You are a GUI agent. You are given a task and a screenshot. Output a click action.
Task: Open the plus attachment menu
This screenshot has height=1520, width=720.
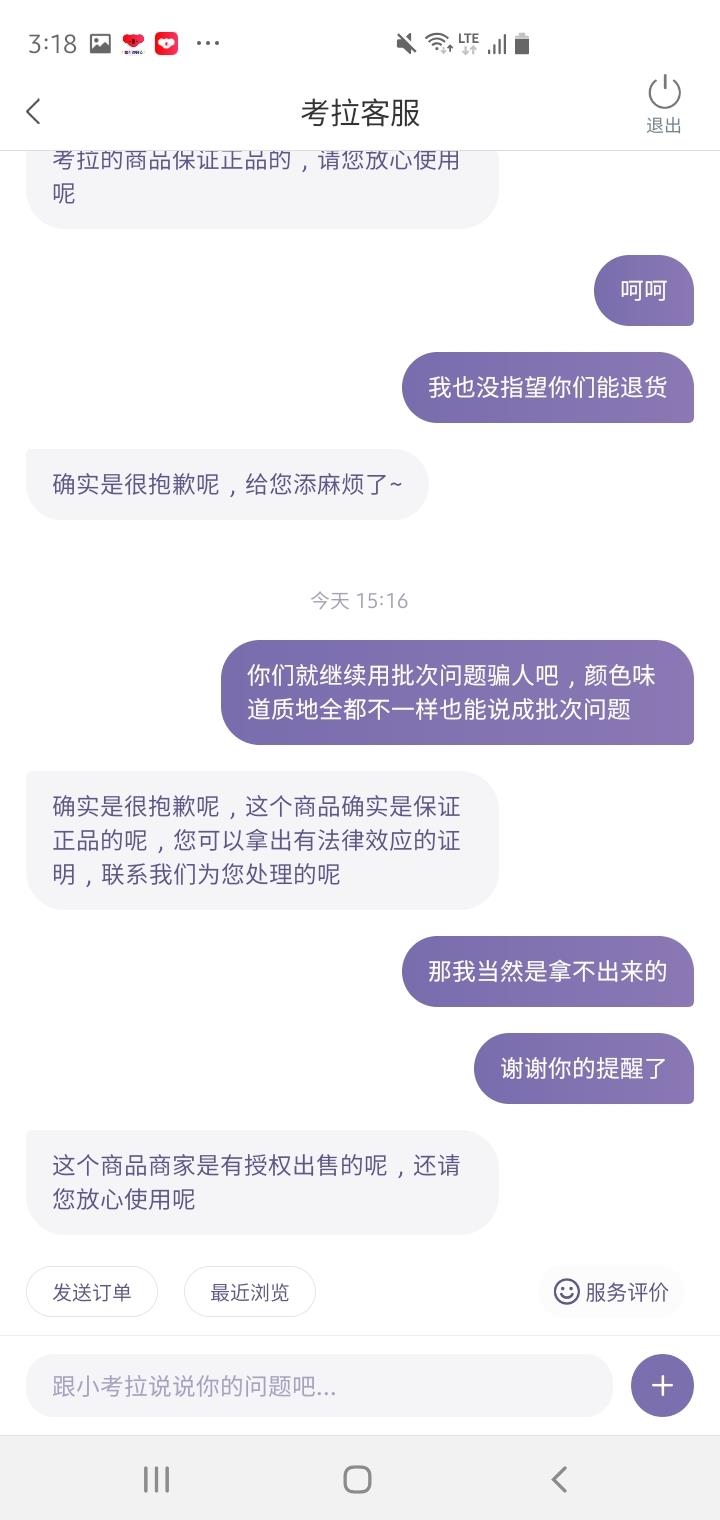coord(662,1386)
